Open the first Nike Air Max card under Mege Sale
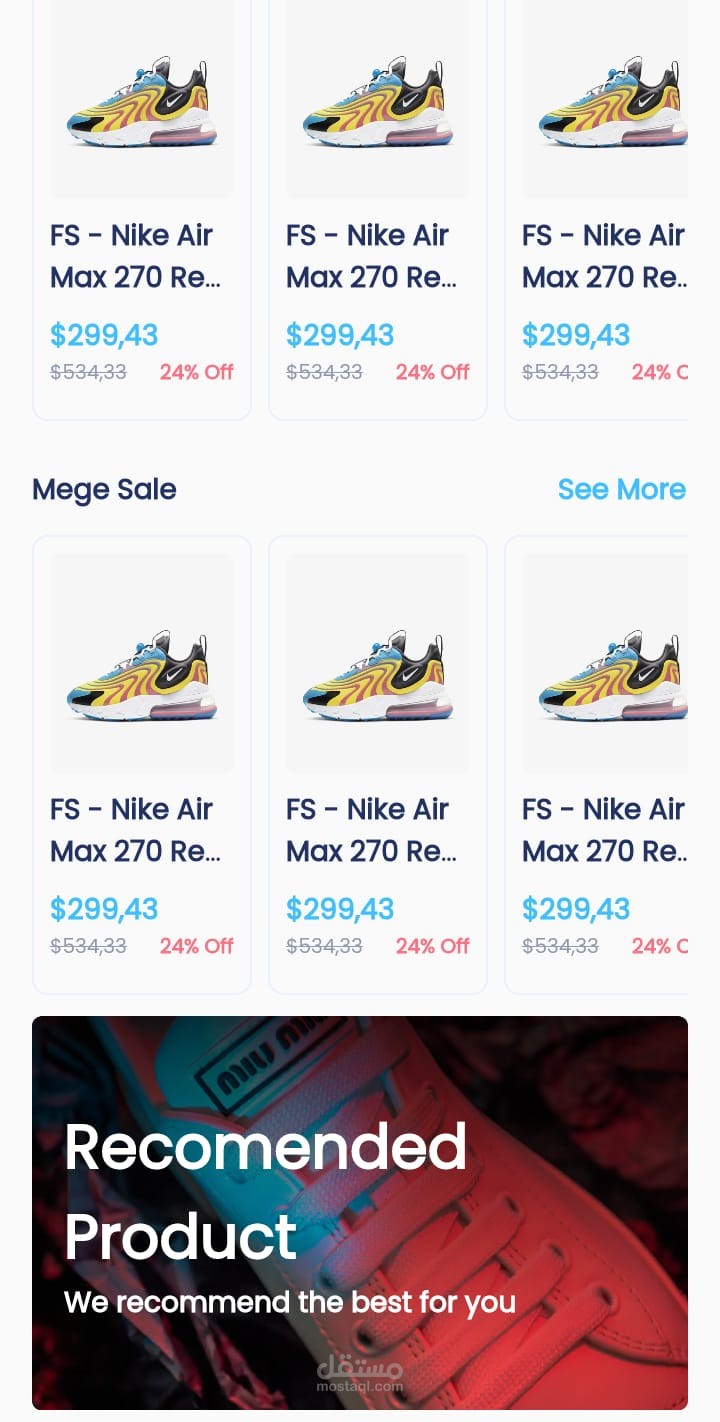 [x=142, y=765]
